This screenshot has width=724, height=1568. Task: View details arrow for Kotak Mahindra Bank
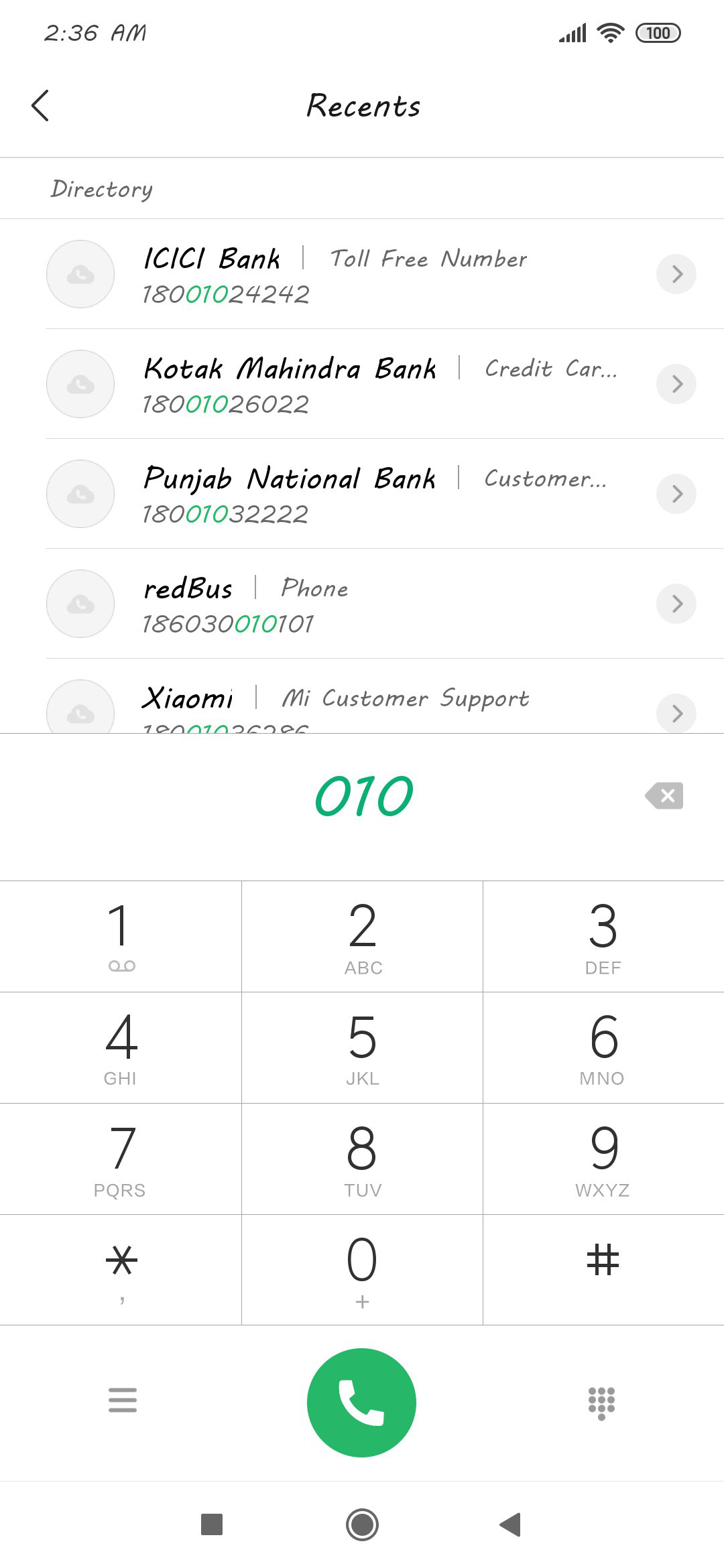click(x=676, y=384)
